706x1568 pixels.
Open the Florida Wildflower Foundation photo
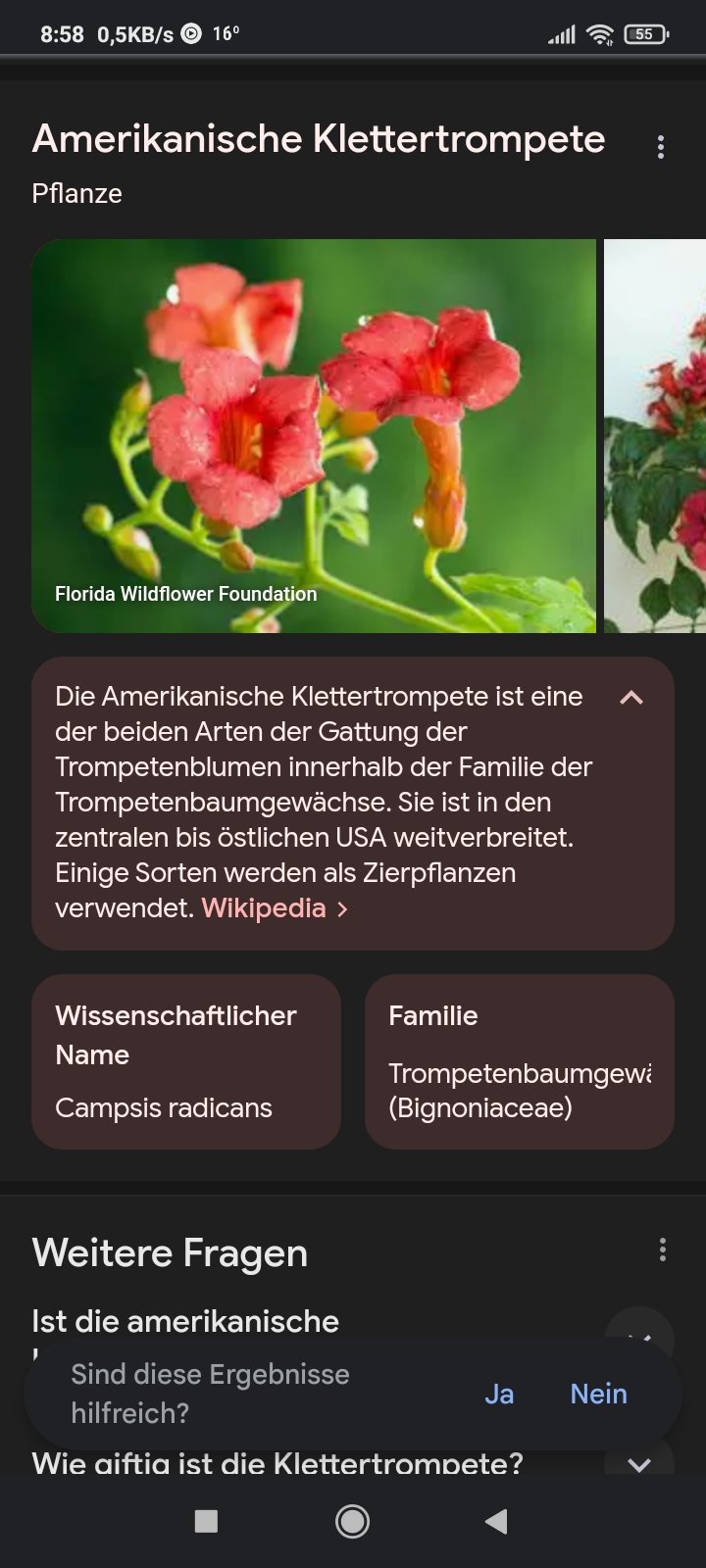[x=314, y=436]
